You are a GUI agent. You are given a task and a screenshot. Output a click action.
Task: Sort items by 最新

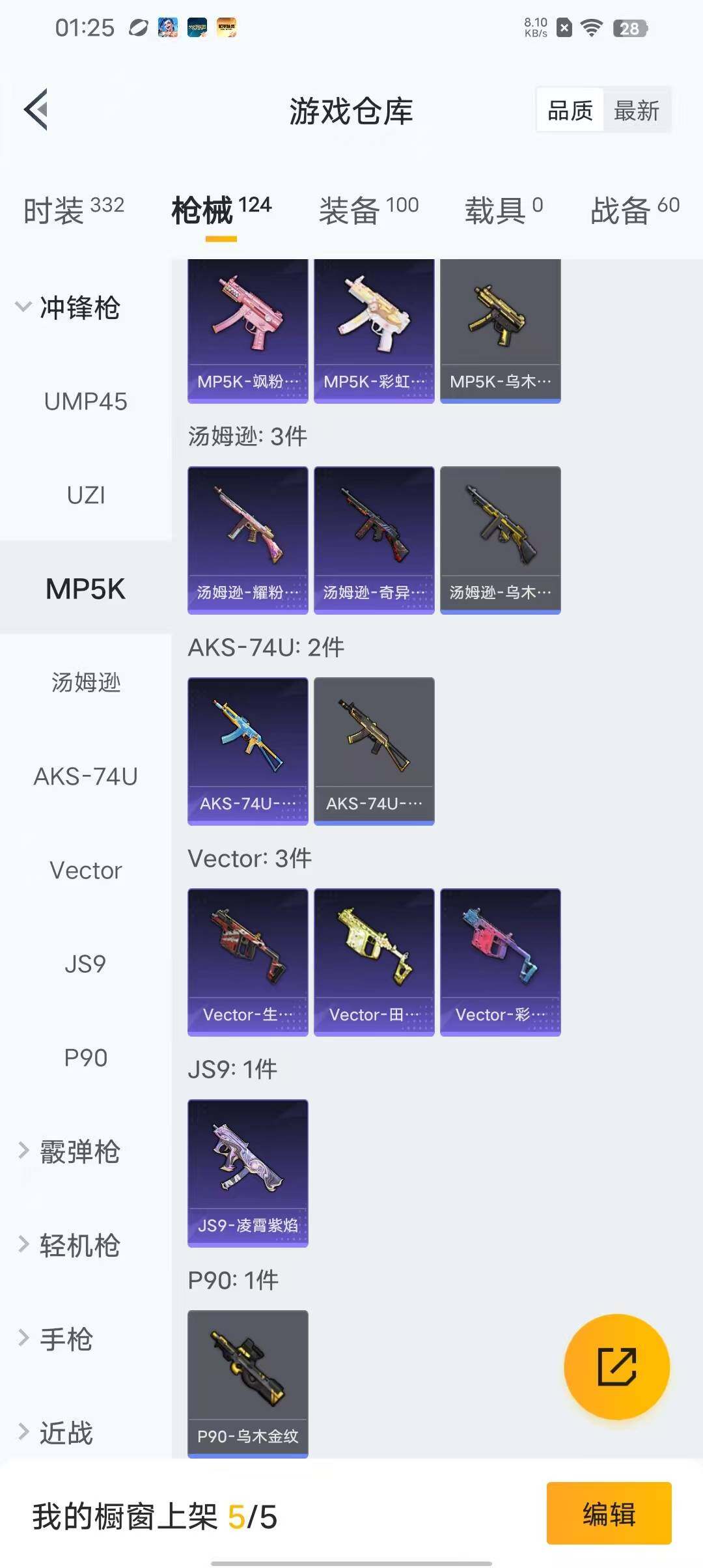[636, 110]
